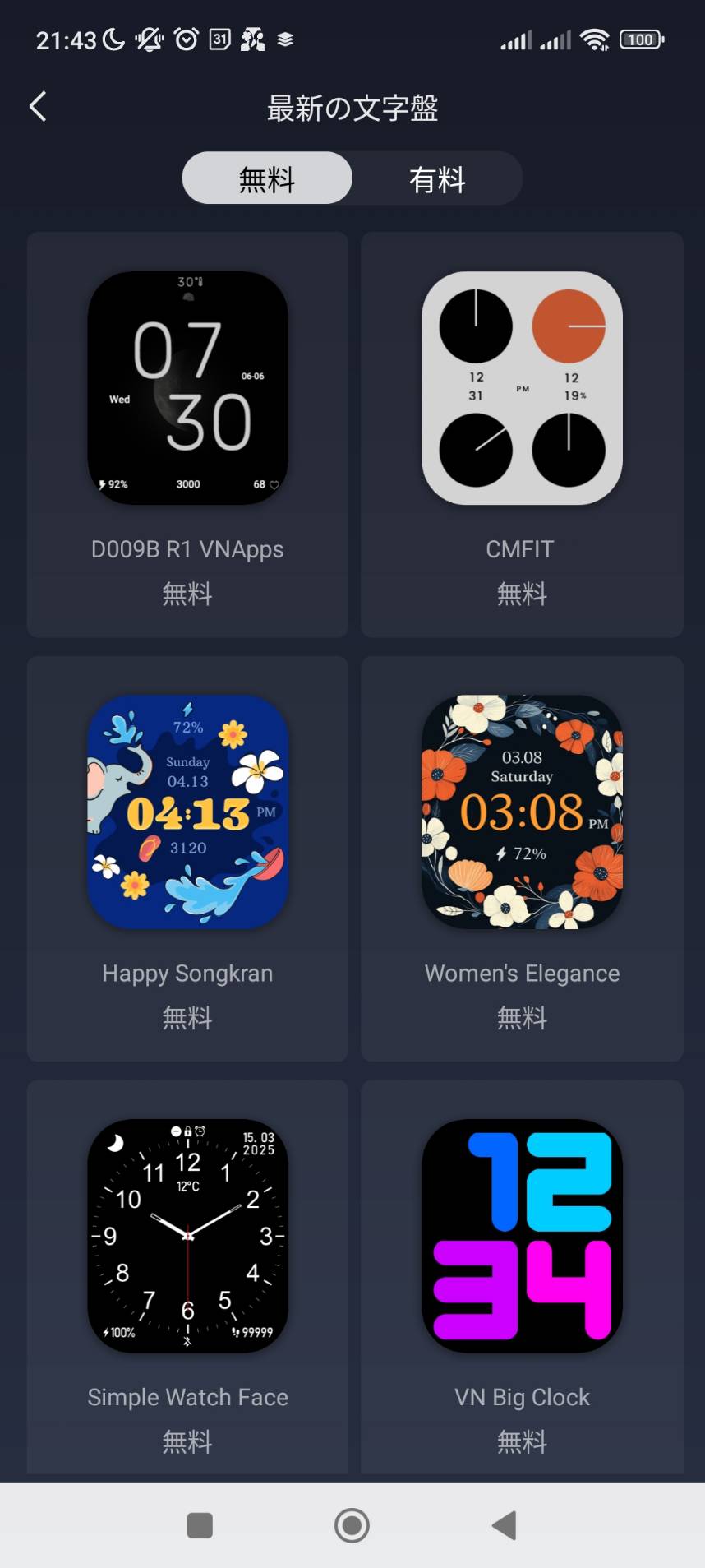
Task: Open the CMFIT watch face
Action: [522, 434]
